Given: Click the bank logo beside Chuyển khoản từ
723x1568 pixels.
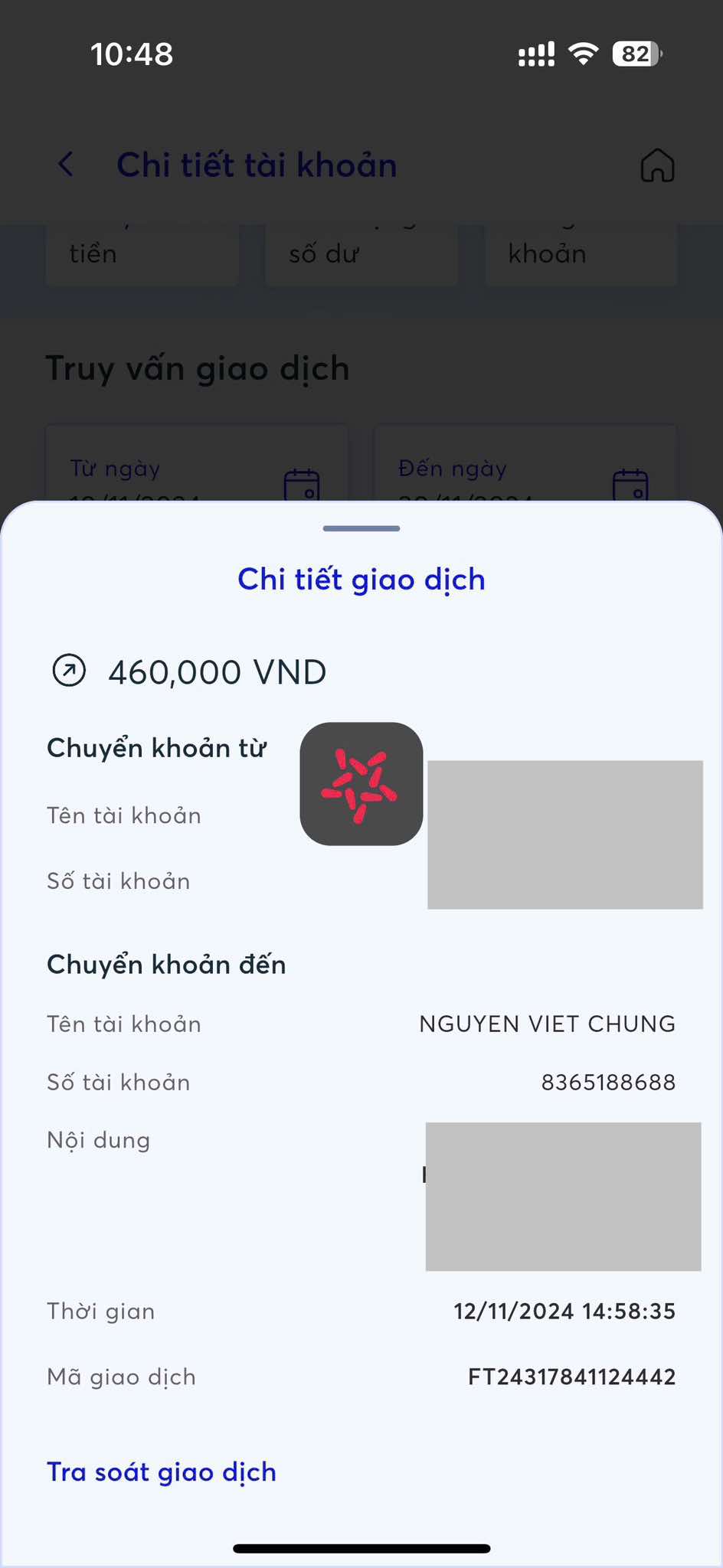Looking at the screenshot, I should 361,784.
